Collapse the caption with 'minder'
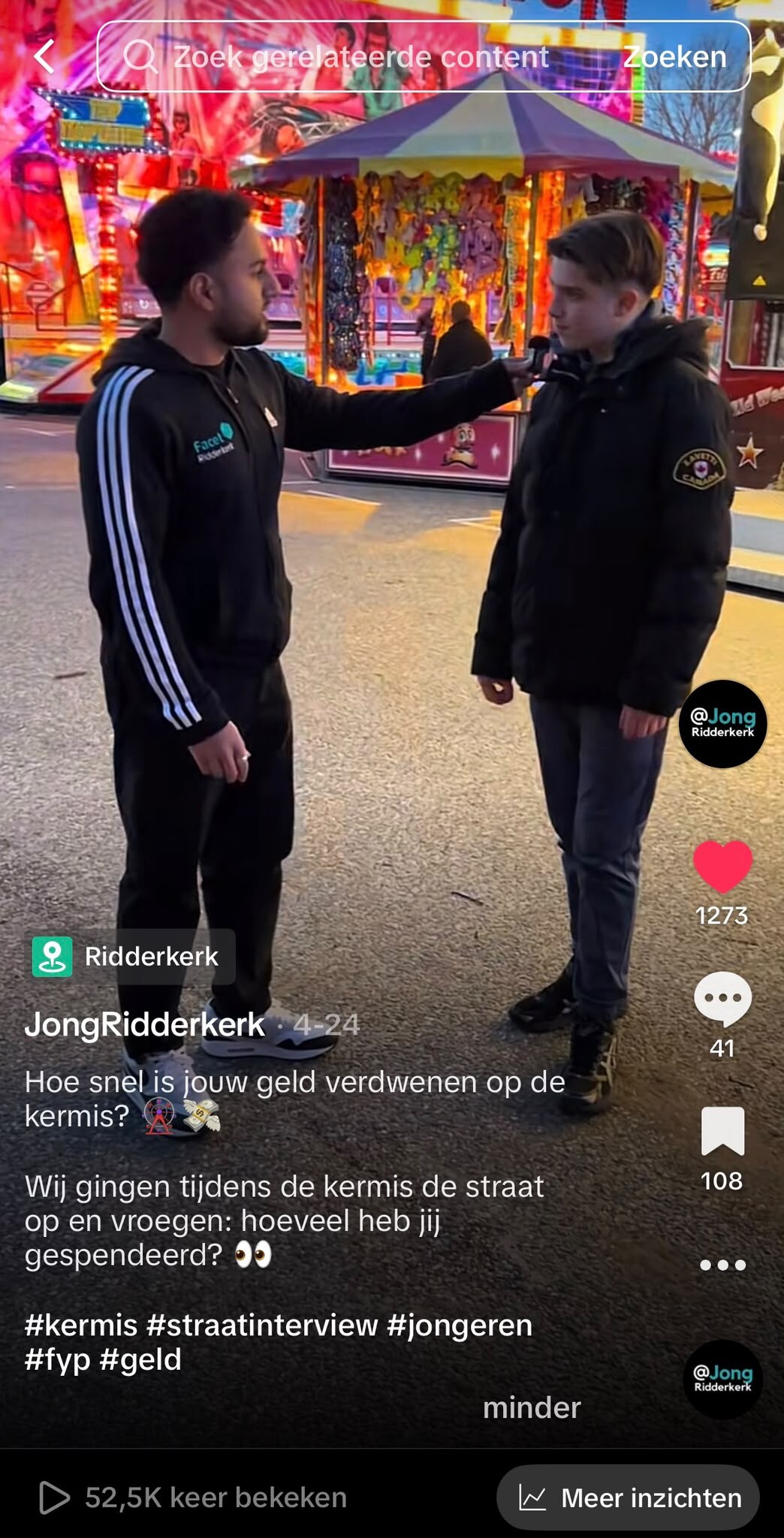Viewport: 784px width, 1538px height. click(x=532, y=1407)
